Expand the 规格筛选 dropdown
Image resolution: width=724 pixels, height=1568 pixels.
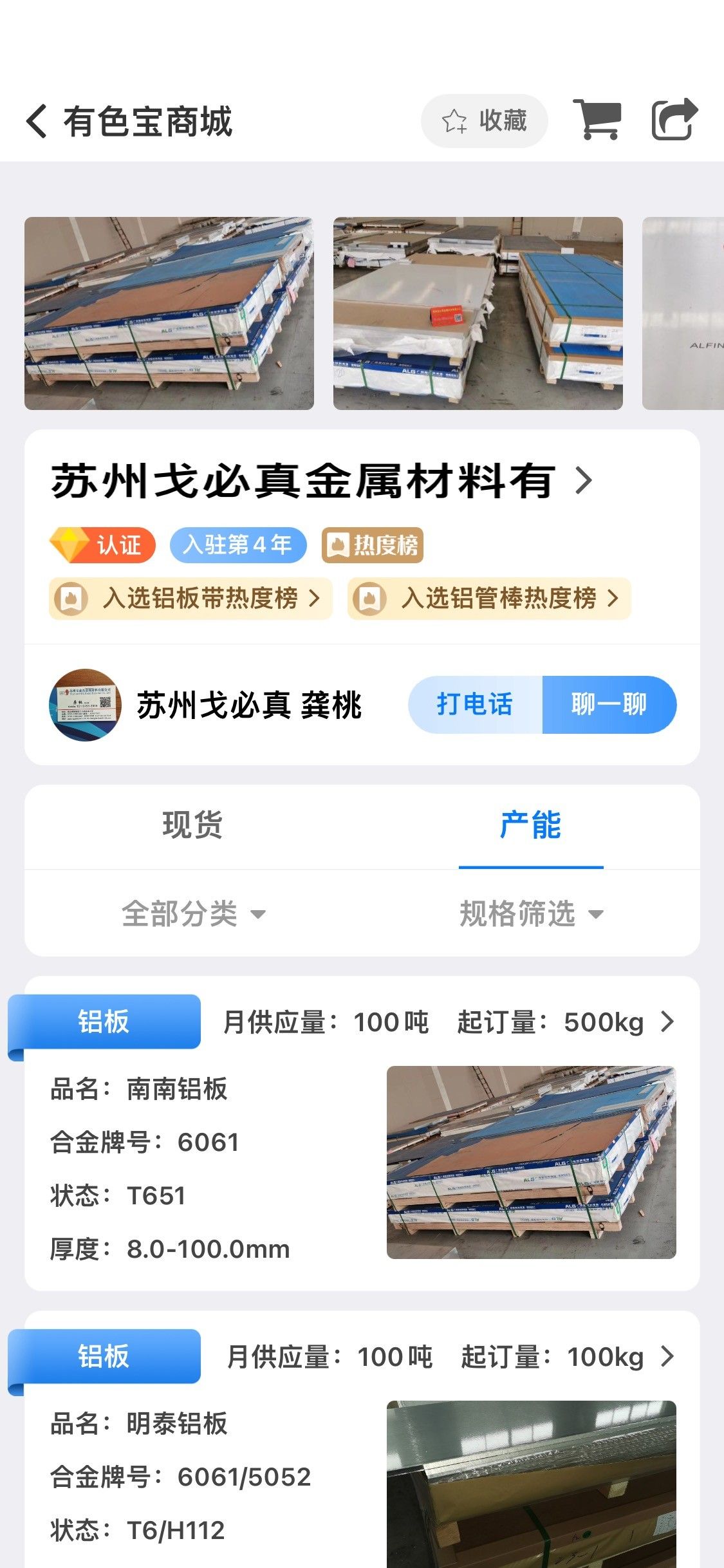531,913
